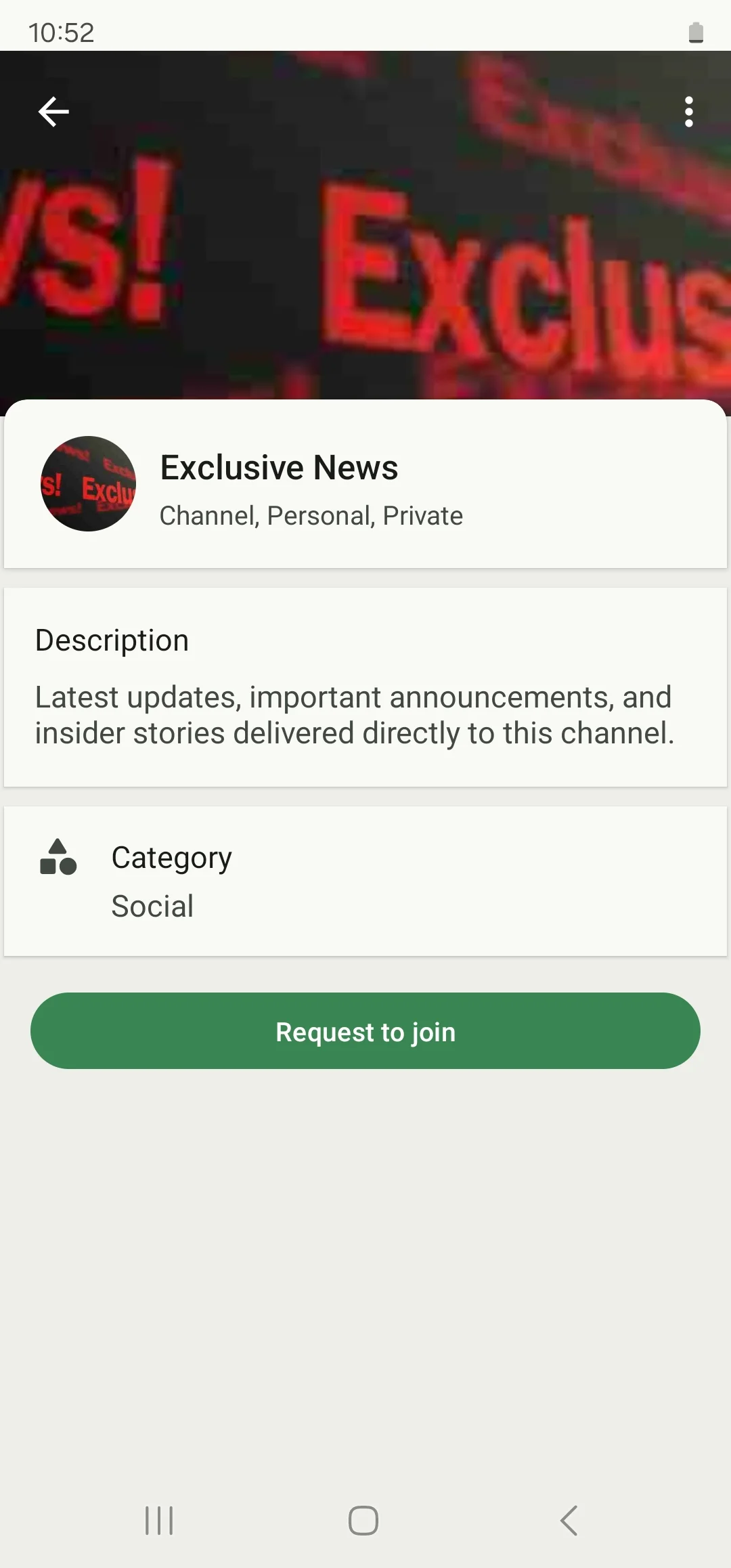
Task: Open the system recent apps view
Action: (160, 1521)
